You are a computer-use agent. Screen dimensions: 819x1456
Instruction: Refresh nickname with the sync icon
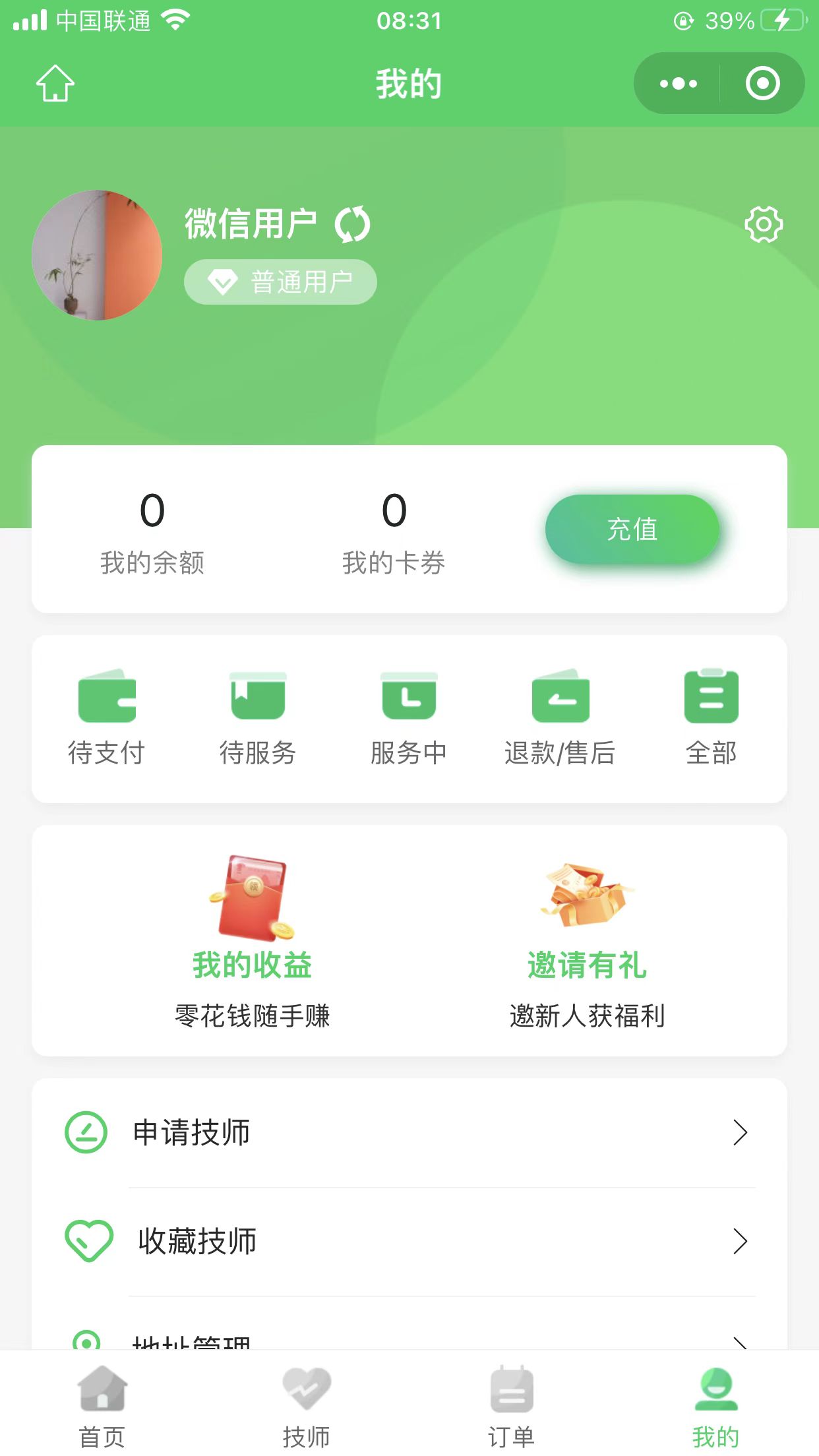click(x=353, y=224)
